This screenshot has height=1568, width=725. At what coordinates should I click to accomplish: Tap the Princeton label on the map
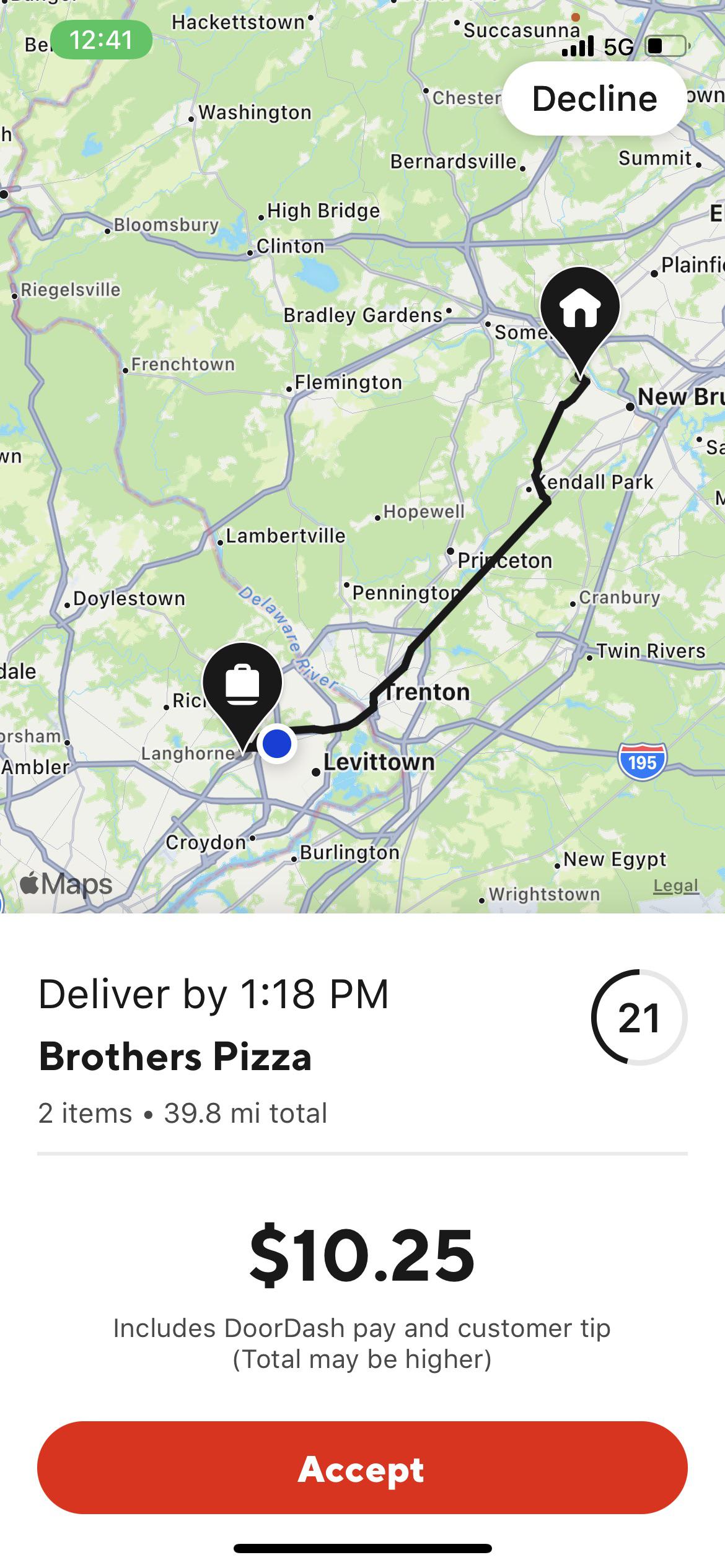click(506, 560)
